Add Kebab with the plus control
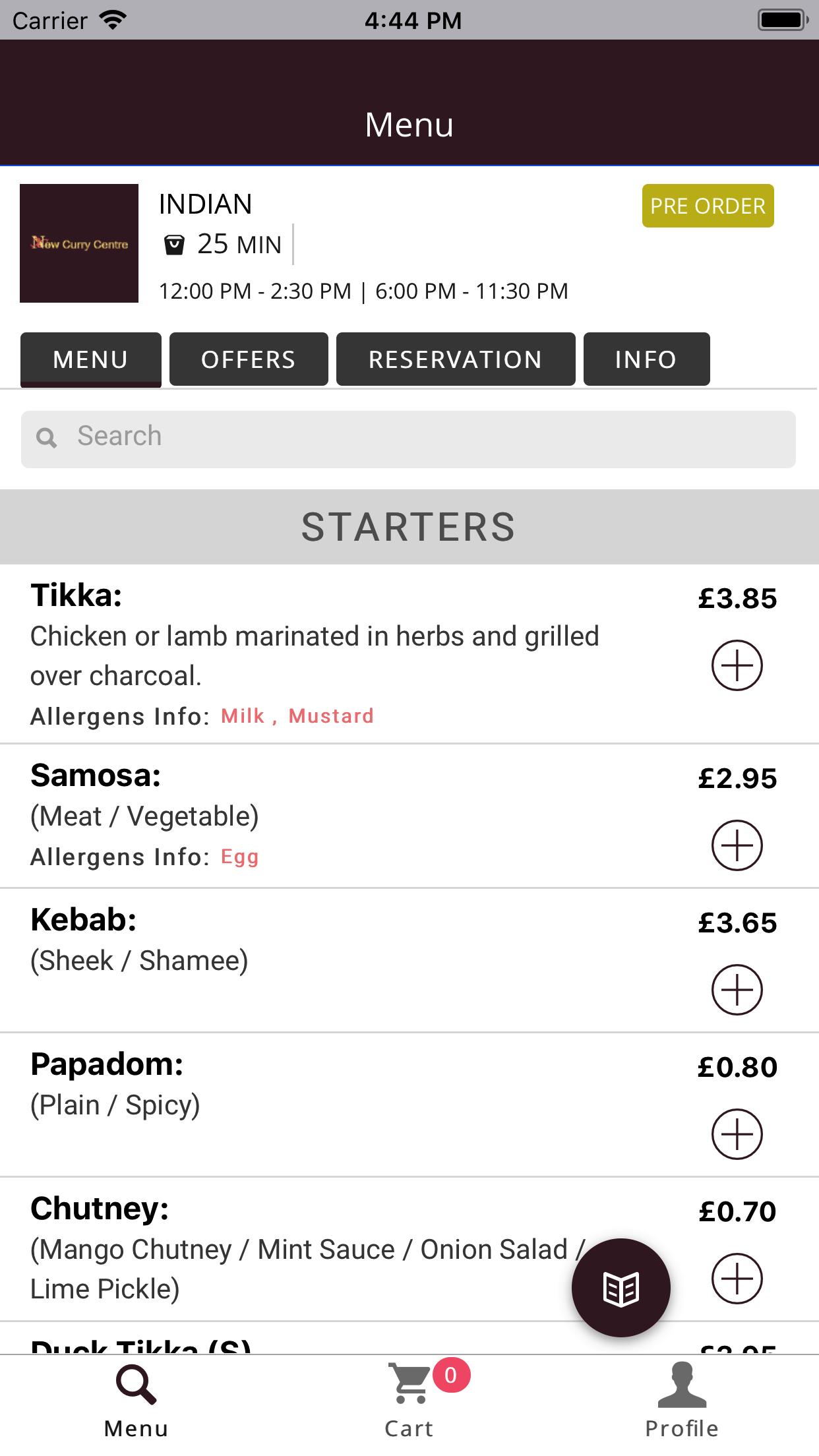Image resolution: width=819 pixels, height=1456 pixels. point(737,989)
